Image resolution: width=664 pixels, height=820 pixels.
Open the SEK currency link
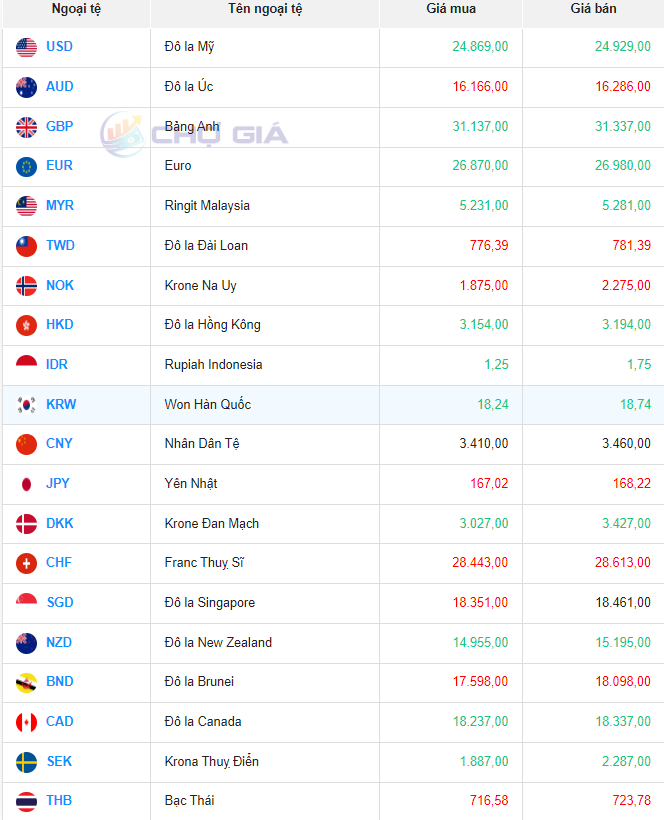coord(59,761)
